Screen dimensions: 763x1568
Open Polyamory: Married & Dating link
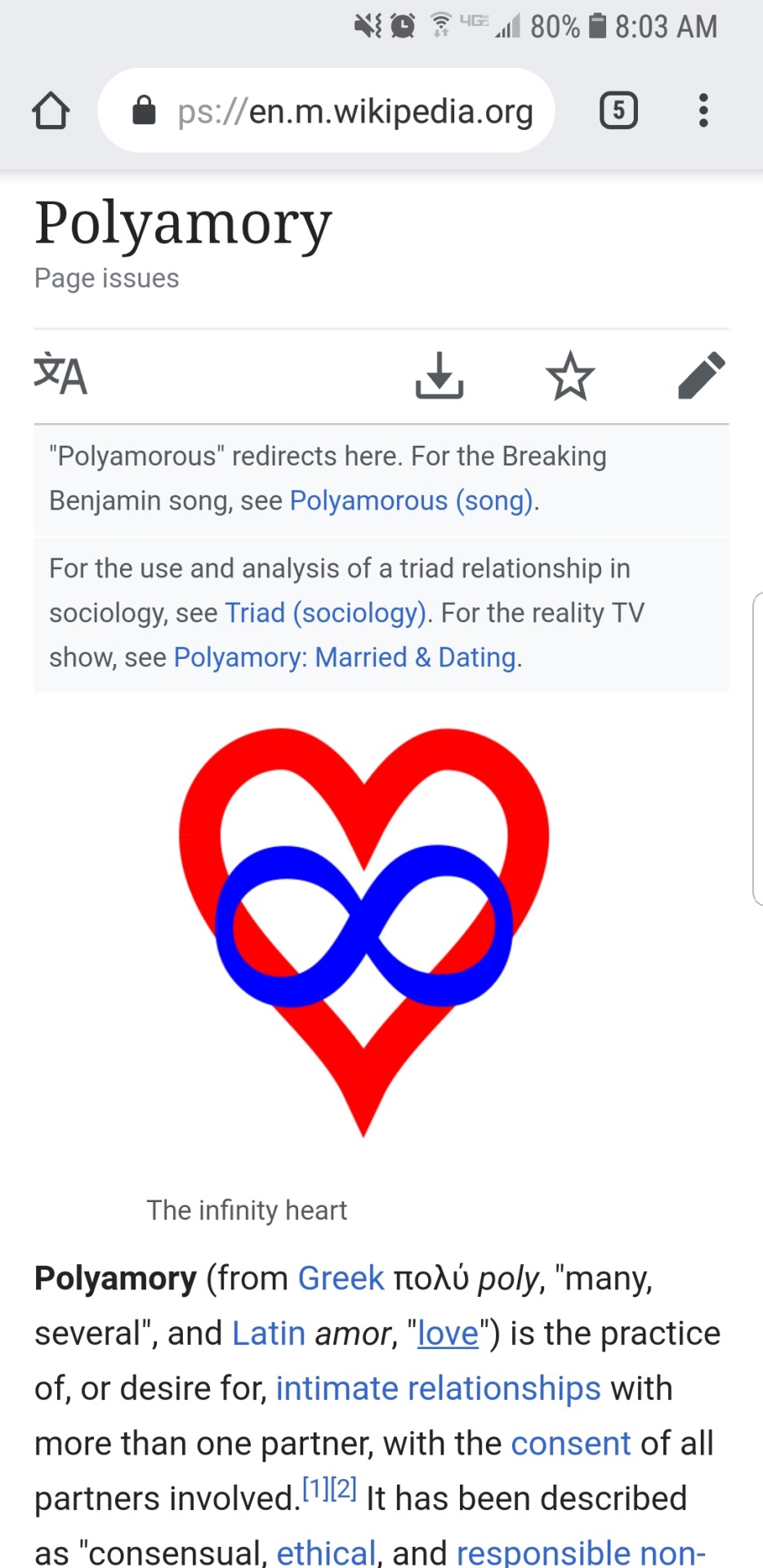[x=345, y=657]
